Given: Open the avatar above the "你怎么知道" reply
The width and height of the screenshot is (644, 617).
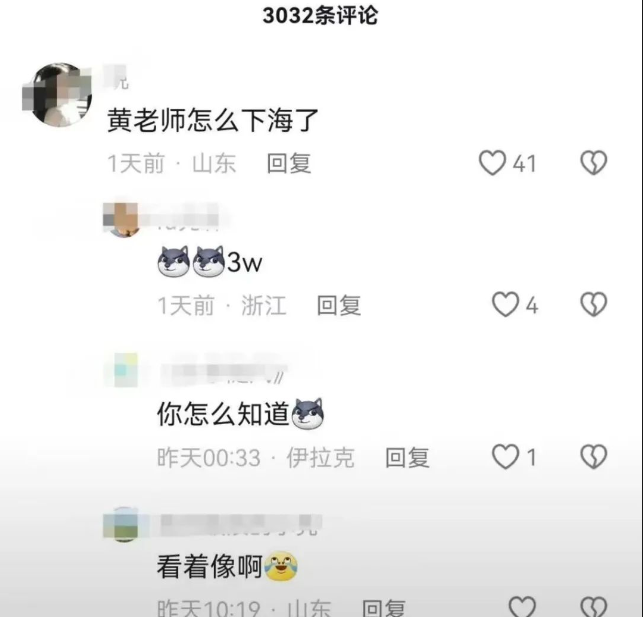Looking at the screenshot, I should click(x=125, y=370).
